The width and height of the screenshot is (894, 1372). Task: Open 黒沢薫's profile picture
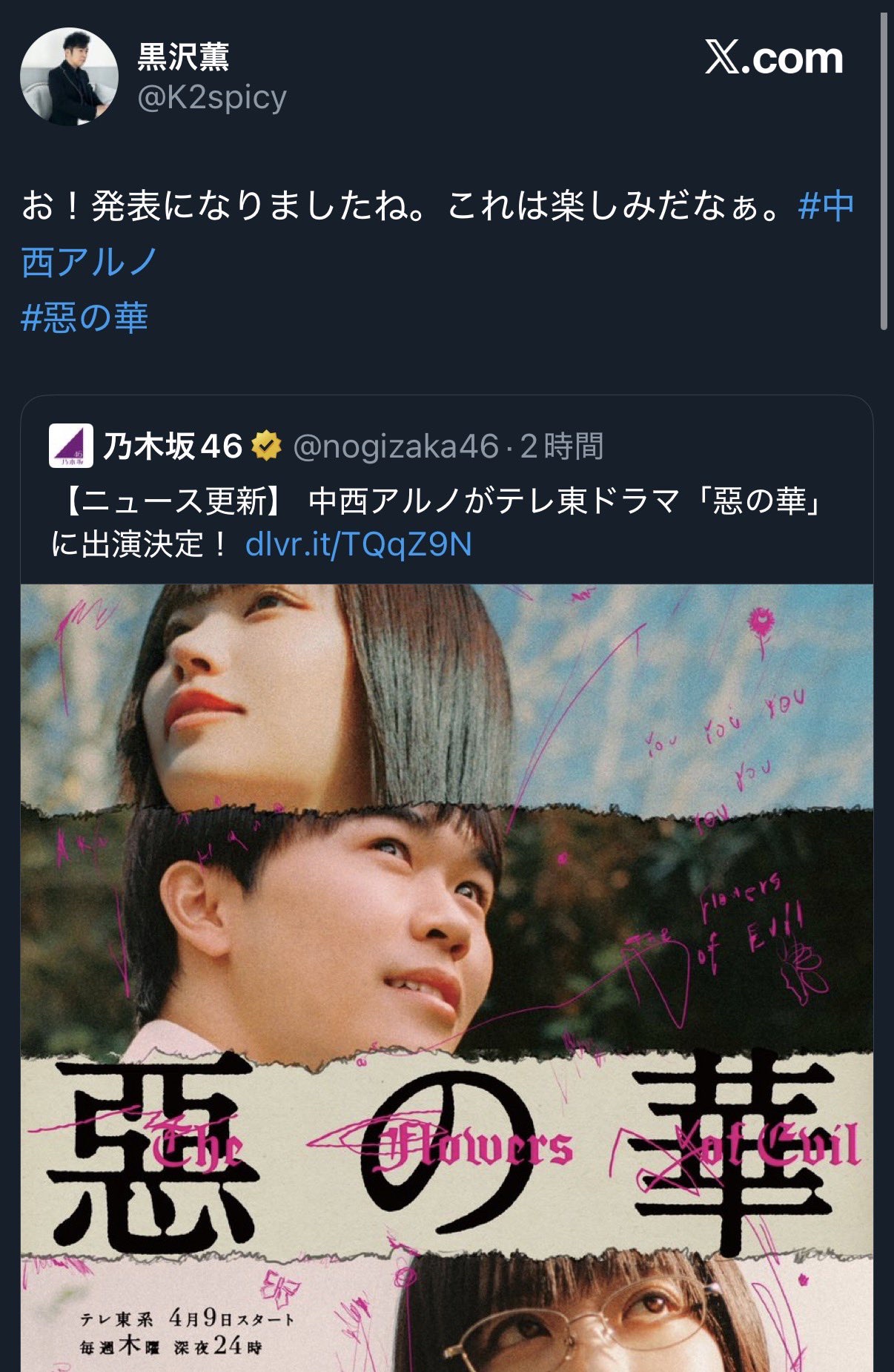tap(69, 77)
